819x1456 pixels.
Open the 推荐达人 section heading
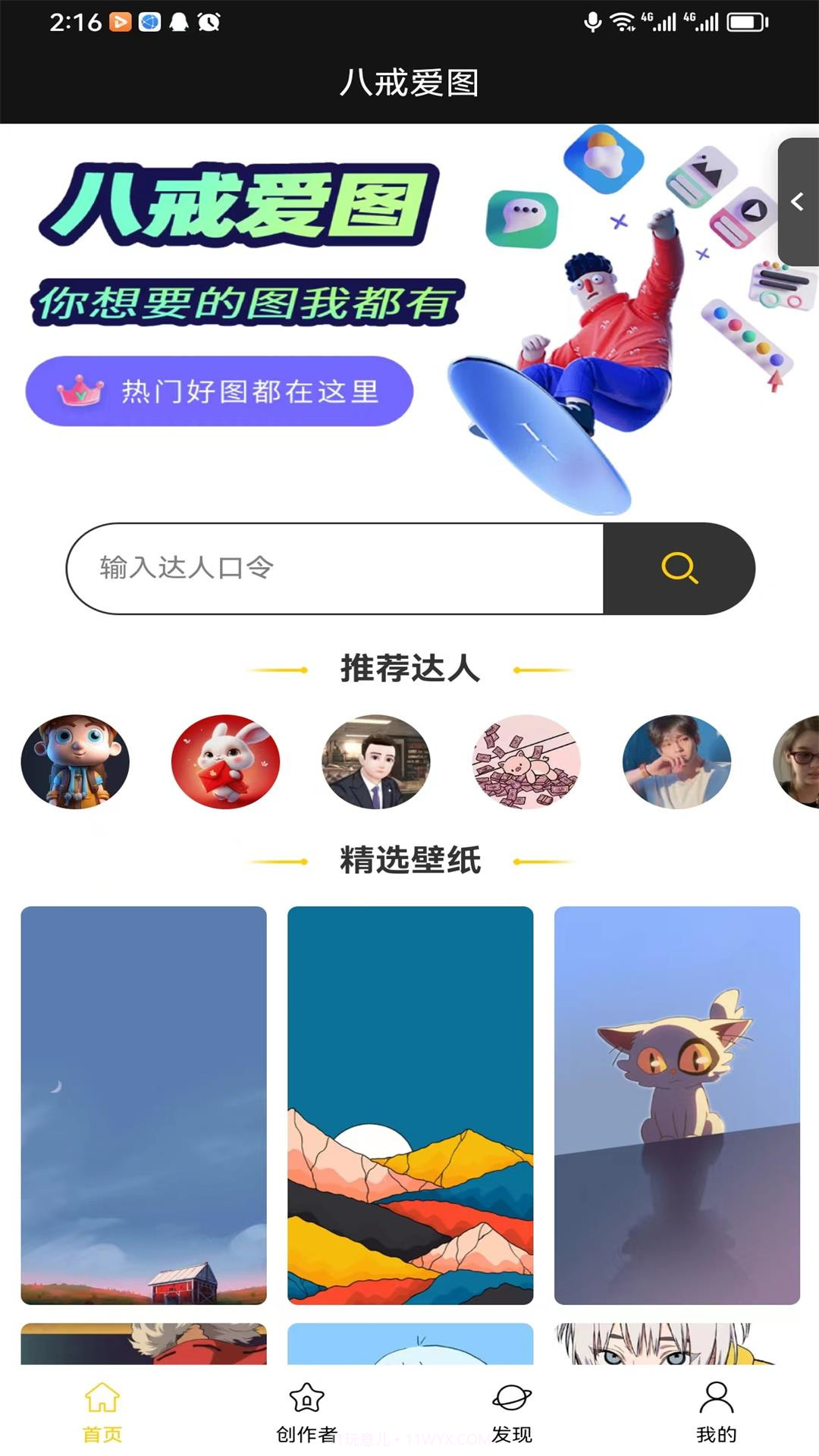click(x=409, y=669)
